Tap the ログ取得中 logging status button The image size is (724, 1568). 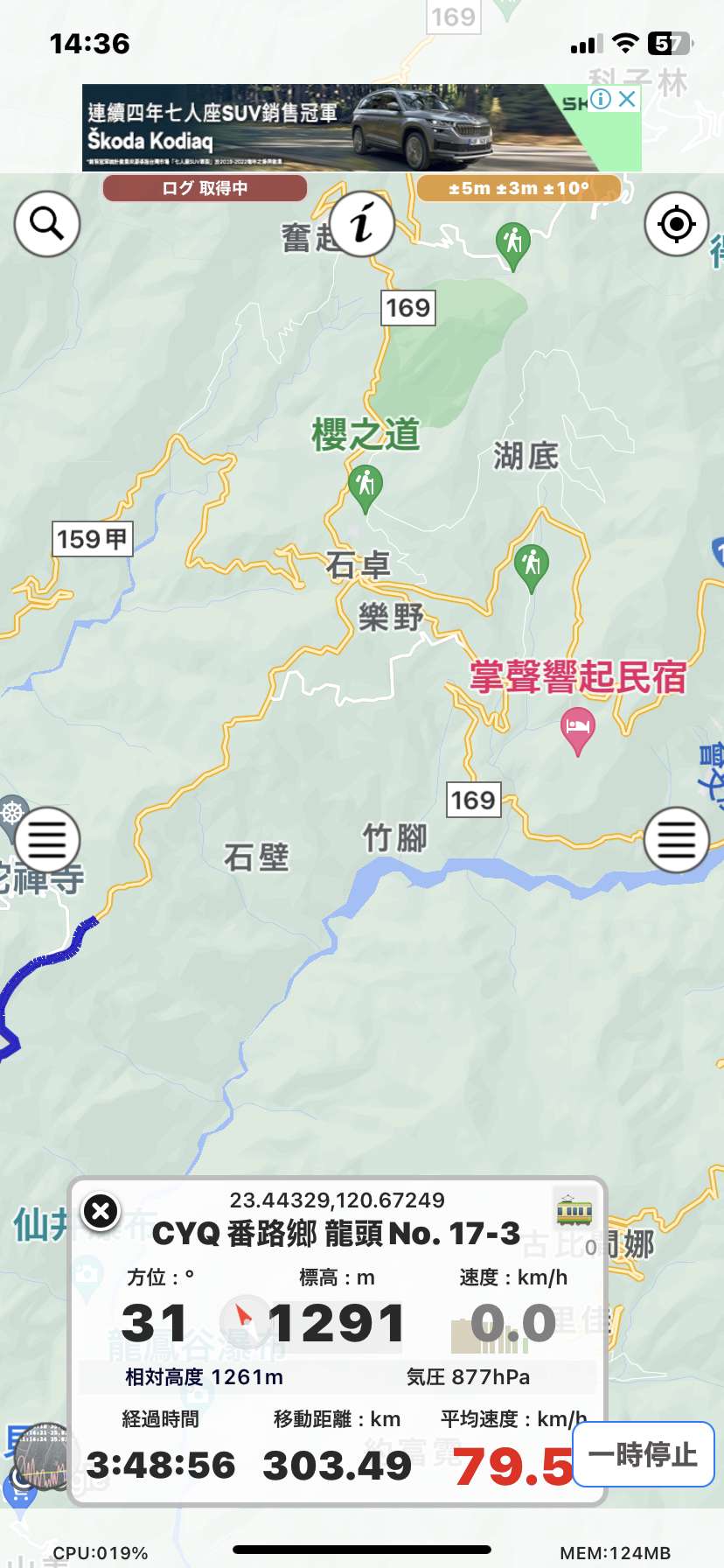coord(205,188)
